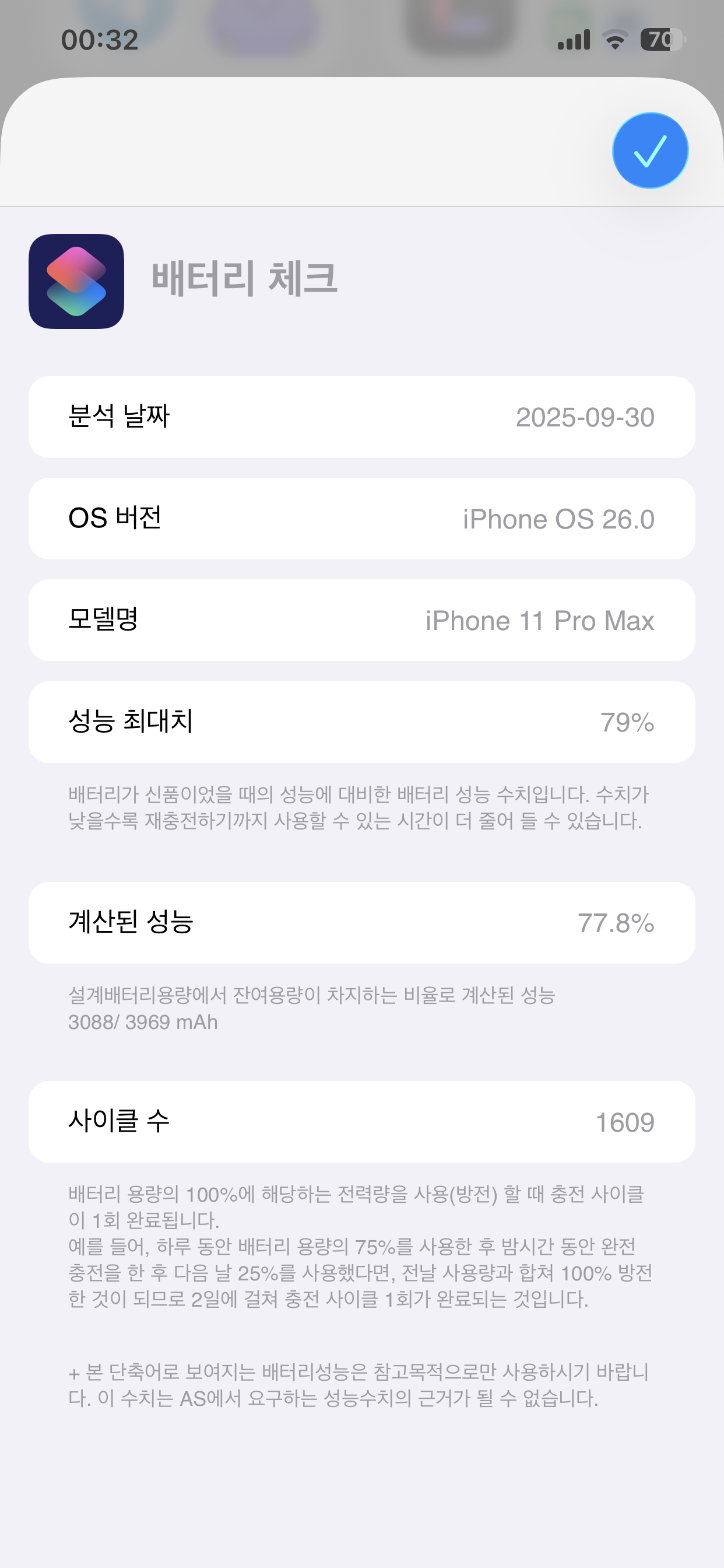
Task: Confirm with the blue checkmark button
Action: click(x=650, y=150)
